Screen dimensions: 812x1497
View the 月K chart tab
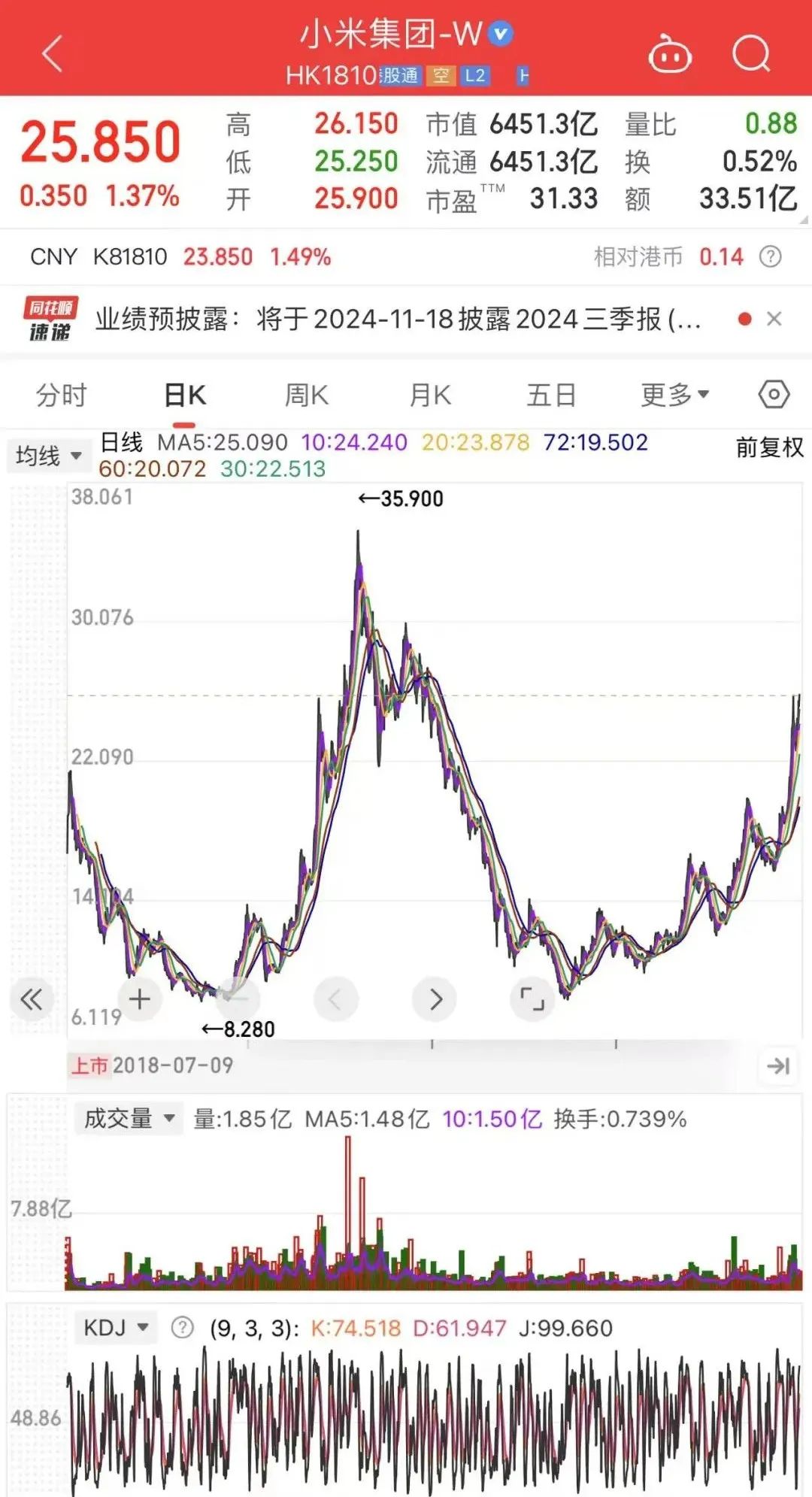coord(430,395)
